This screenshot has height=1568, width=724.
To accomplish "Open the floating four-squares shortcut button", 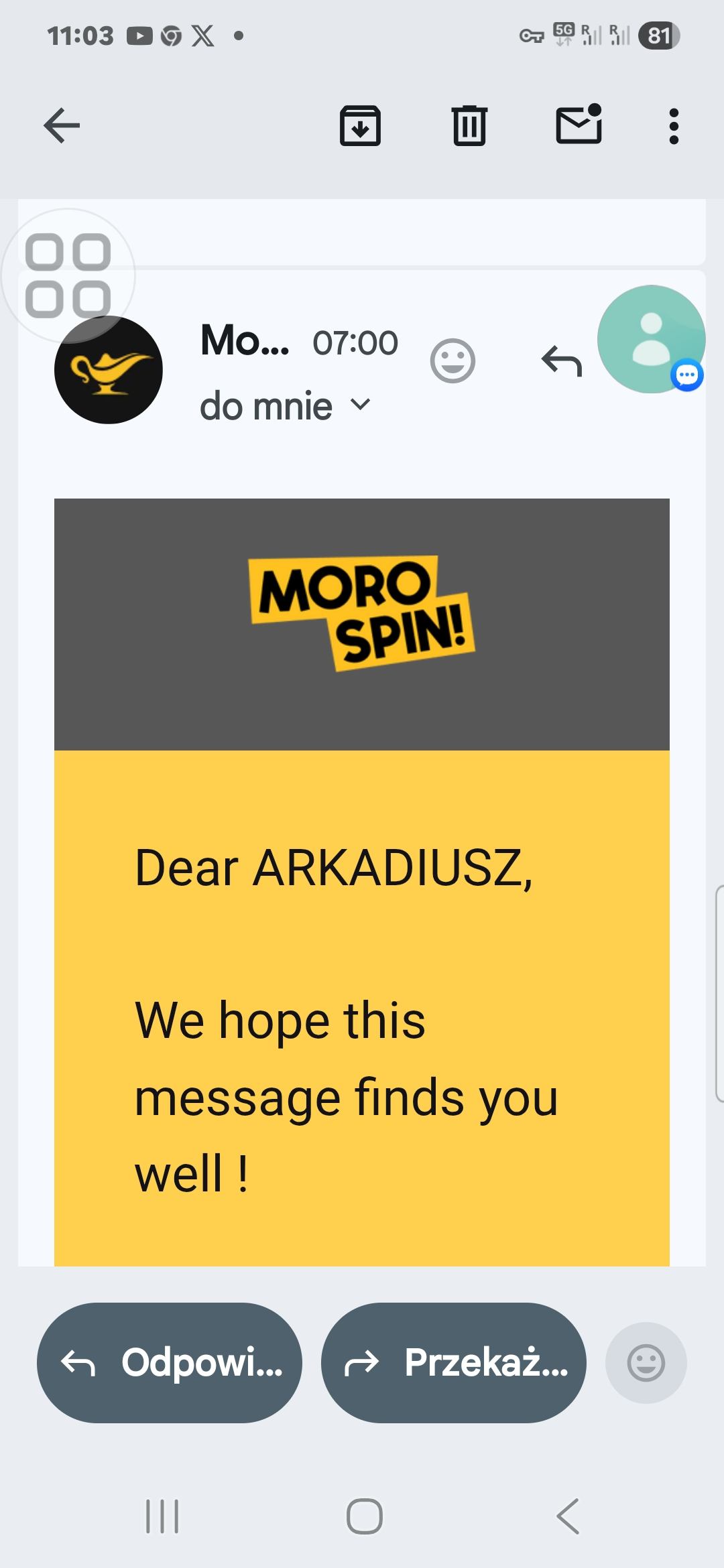I will pos(68,275).
